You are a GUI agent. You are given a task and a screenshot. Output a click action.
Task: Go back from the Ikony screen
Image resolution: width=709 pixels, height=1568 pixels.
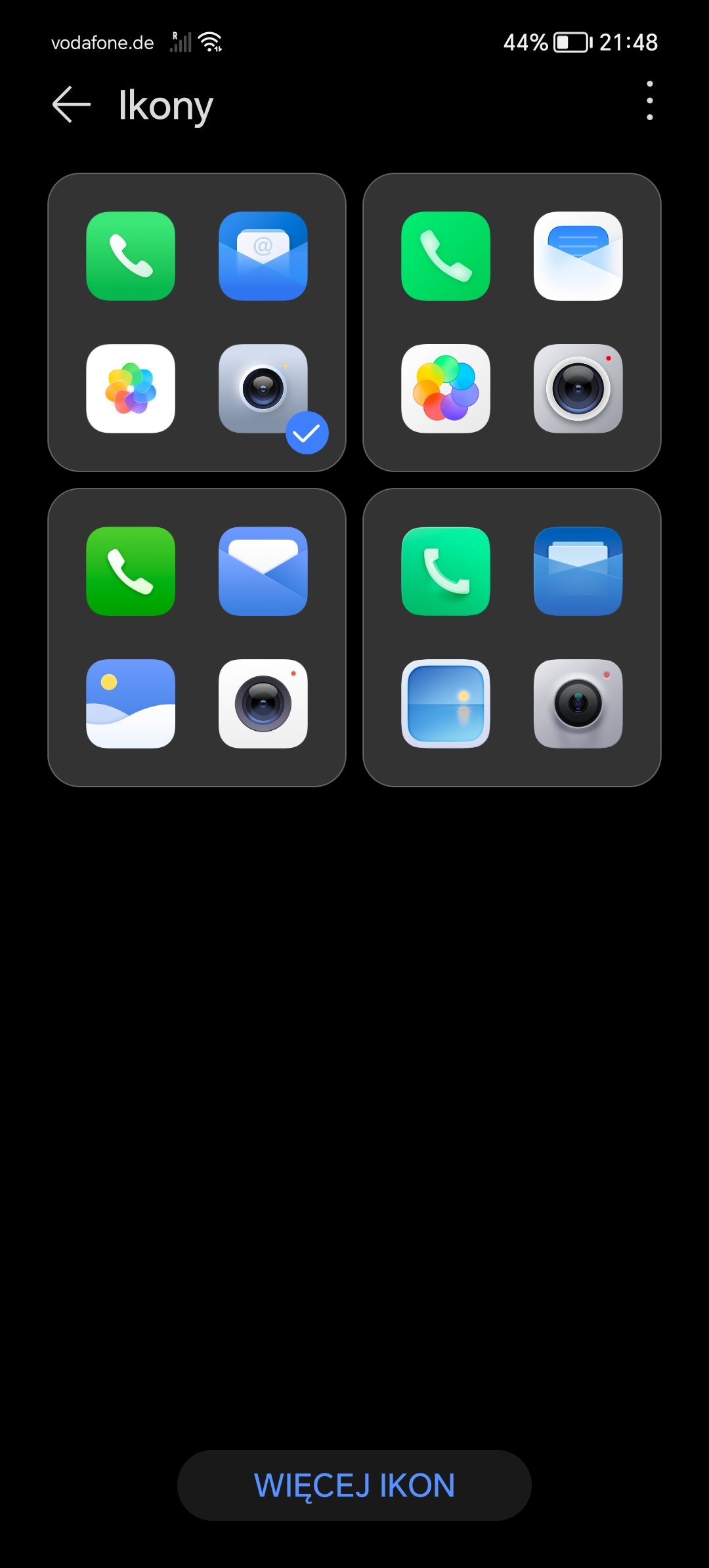(x=71, y=105)
